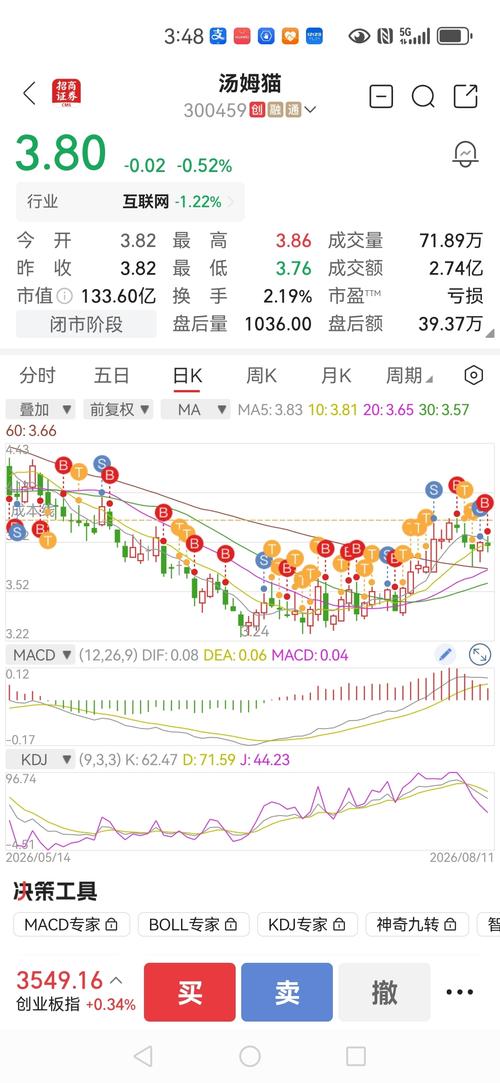The image size is (500, 1083).
Task: Tap the 撤 cancel order button
Action: pos(384,992)
